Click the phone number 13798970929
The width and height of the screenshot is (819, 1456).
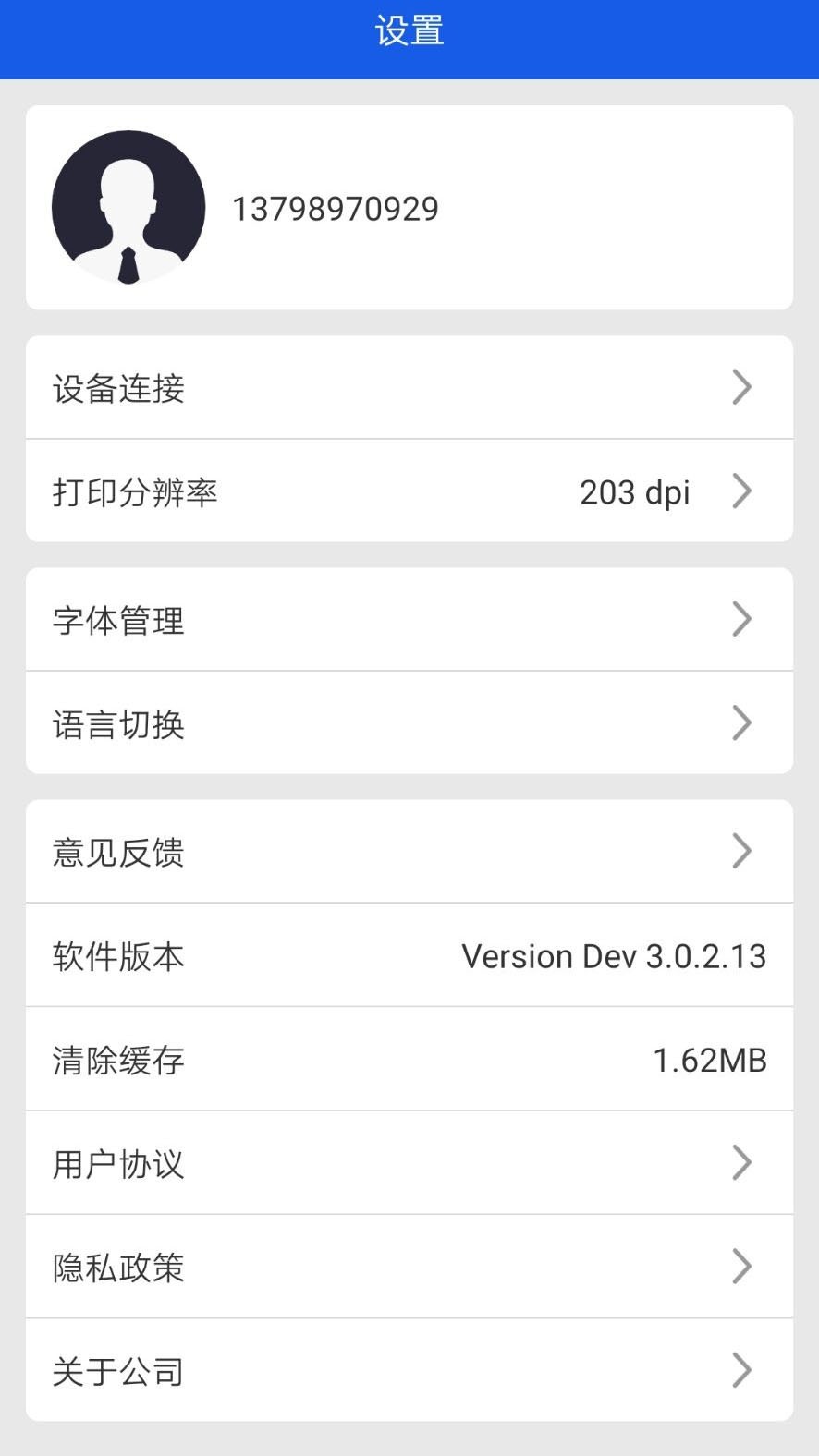click(x=336, y=207)
